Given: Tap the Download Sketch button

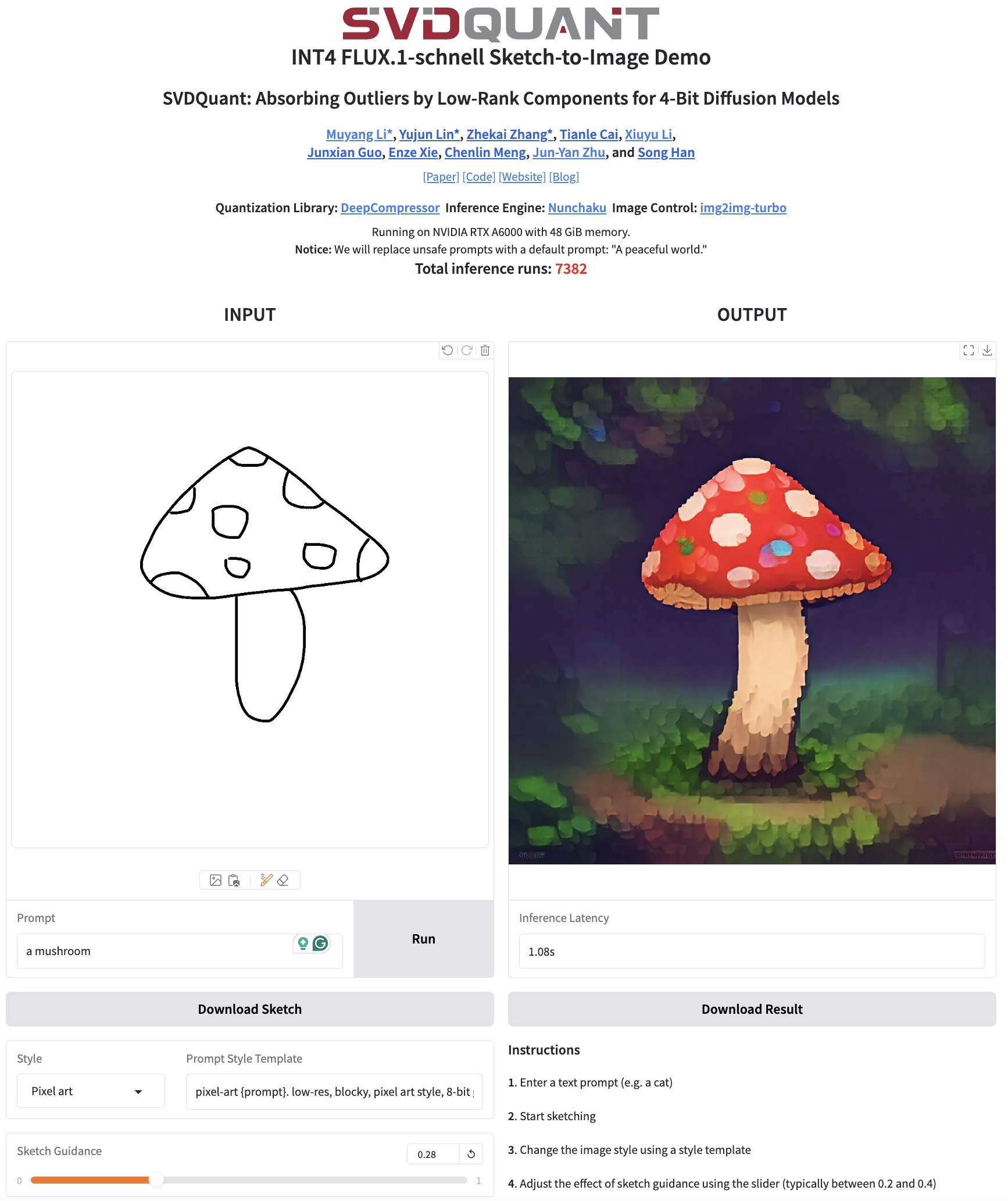Looking at the screenshot, I should pos(249,1009).
